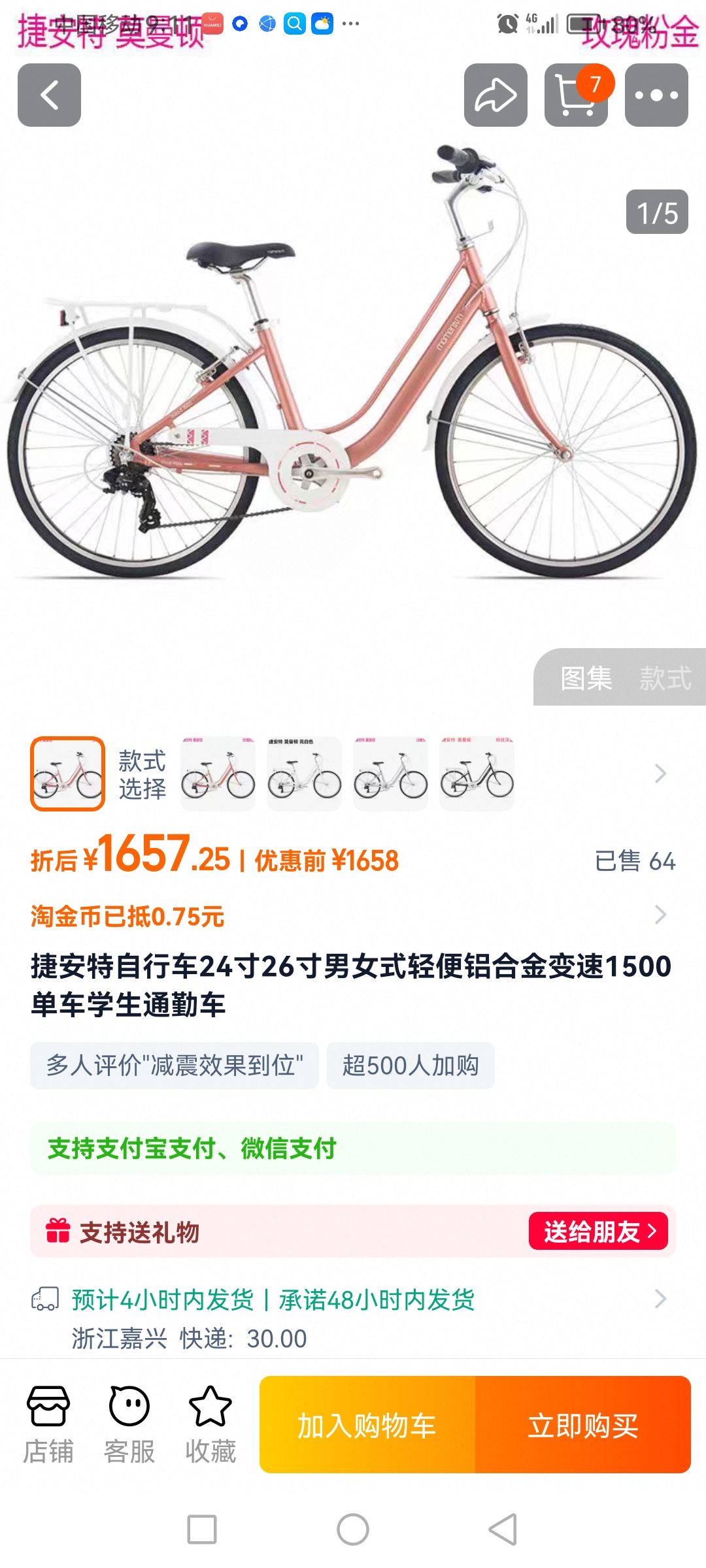Tap the 多人评价"减震效果到位" review chip

click(x=175, y=1066)
